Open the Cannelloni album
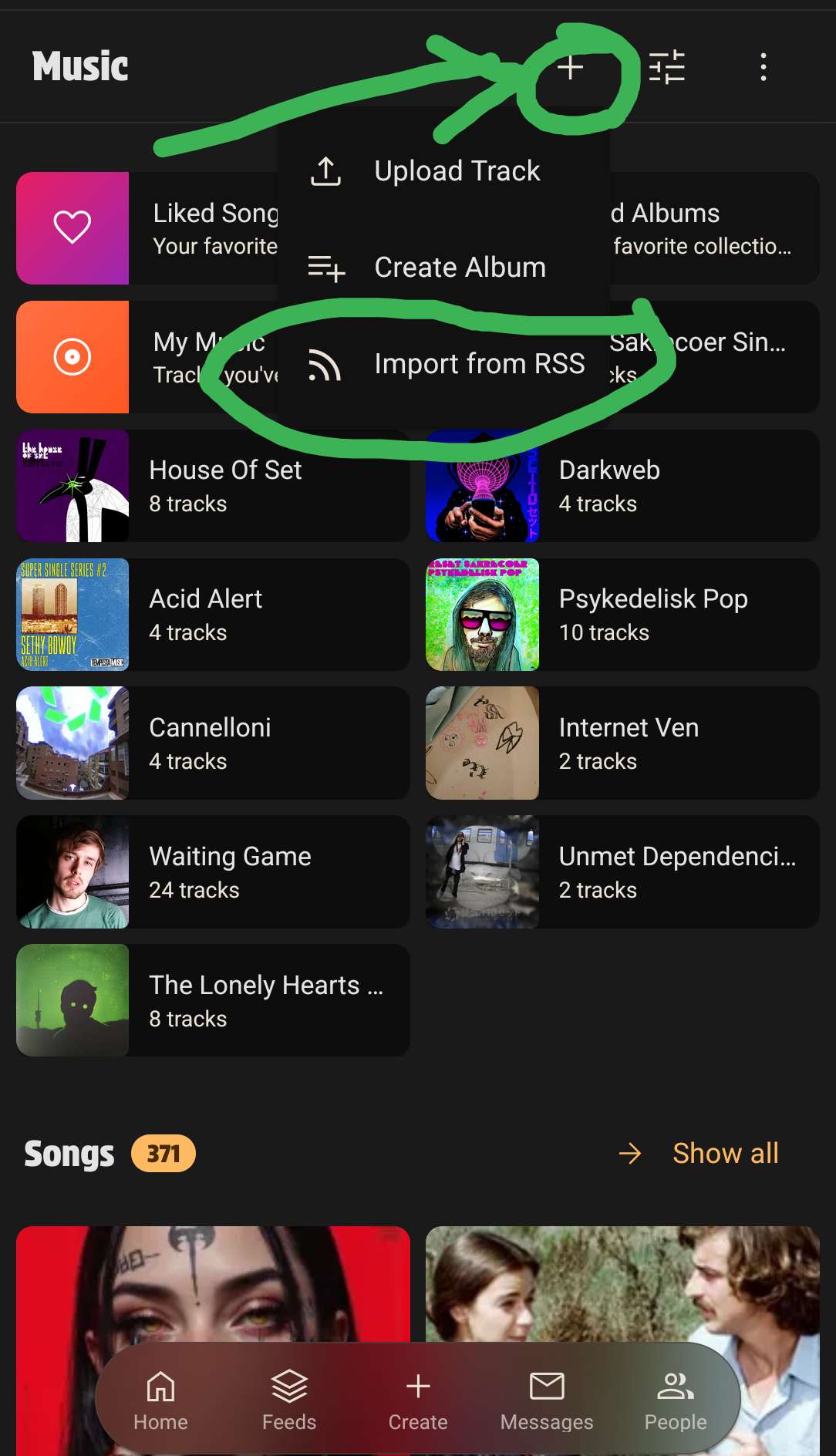 [x=213, y=743]
